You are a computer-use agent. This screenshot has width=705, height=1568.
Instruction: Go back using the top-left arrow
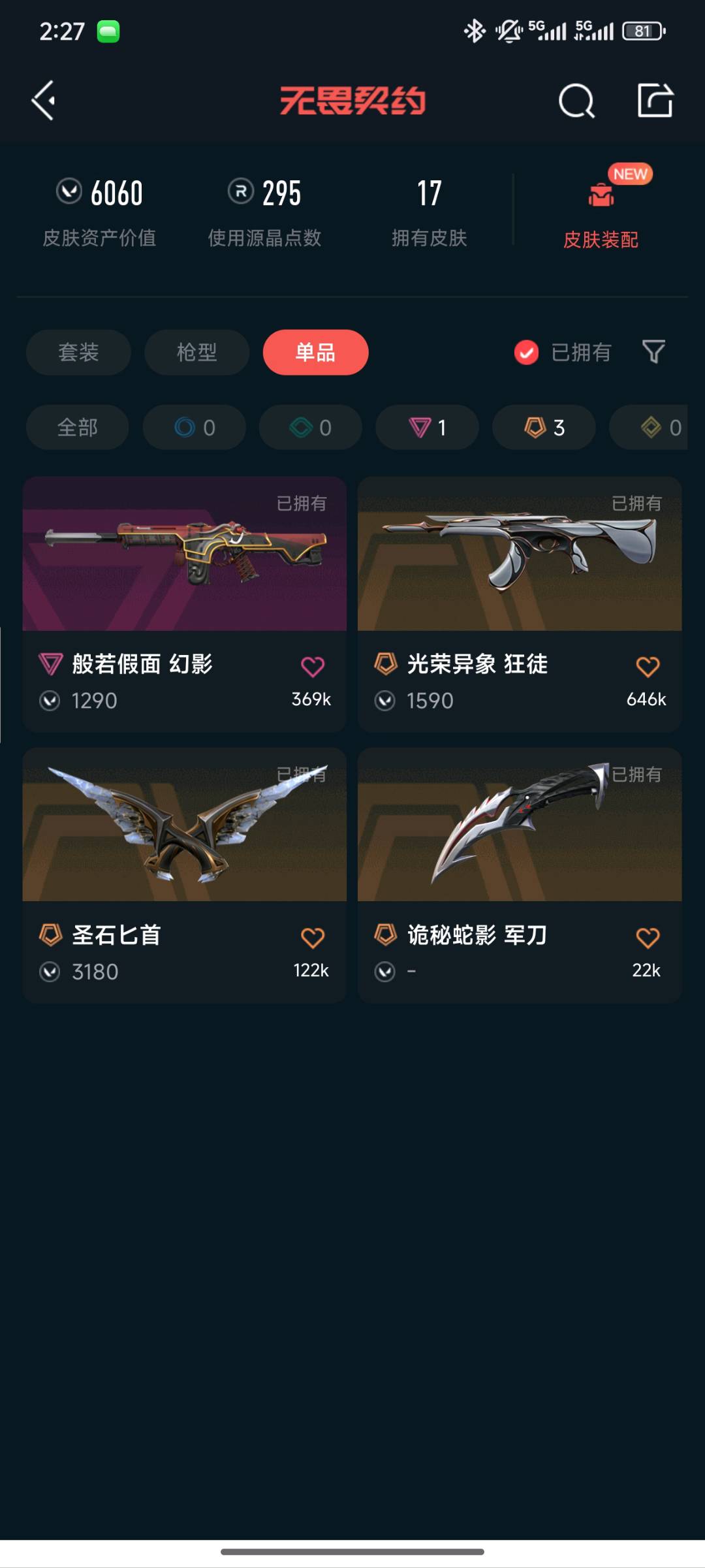(44, 101)
